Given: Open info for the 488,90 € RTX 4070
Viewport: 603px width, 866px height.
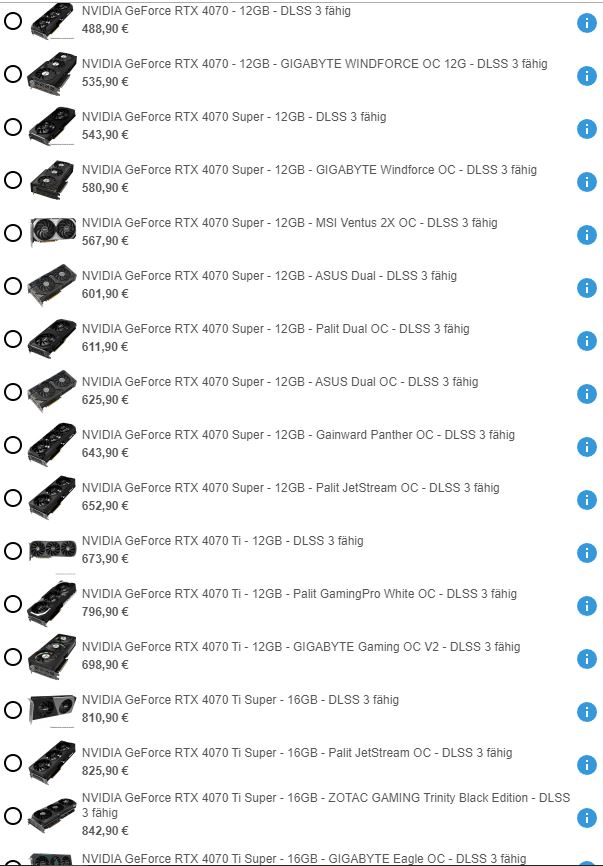Looking at the screenshot, I should point(587,23).
